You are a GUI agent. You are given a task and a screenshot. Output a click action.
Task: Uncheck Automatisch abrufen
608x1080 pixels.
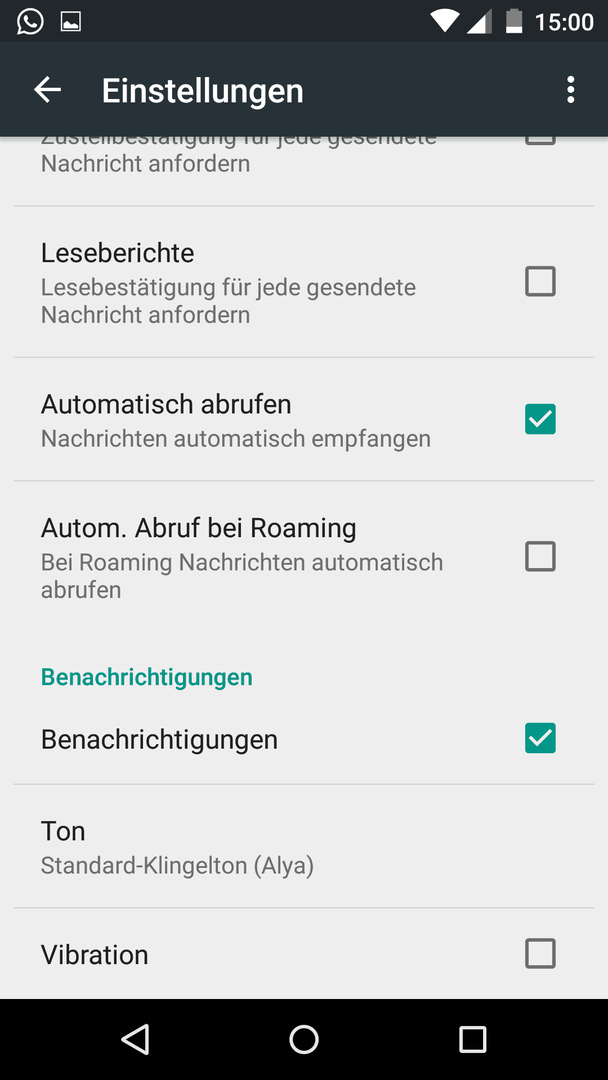pos(540,419)
